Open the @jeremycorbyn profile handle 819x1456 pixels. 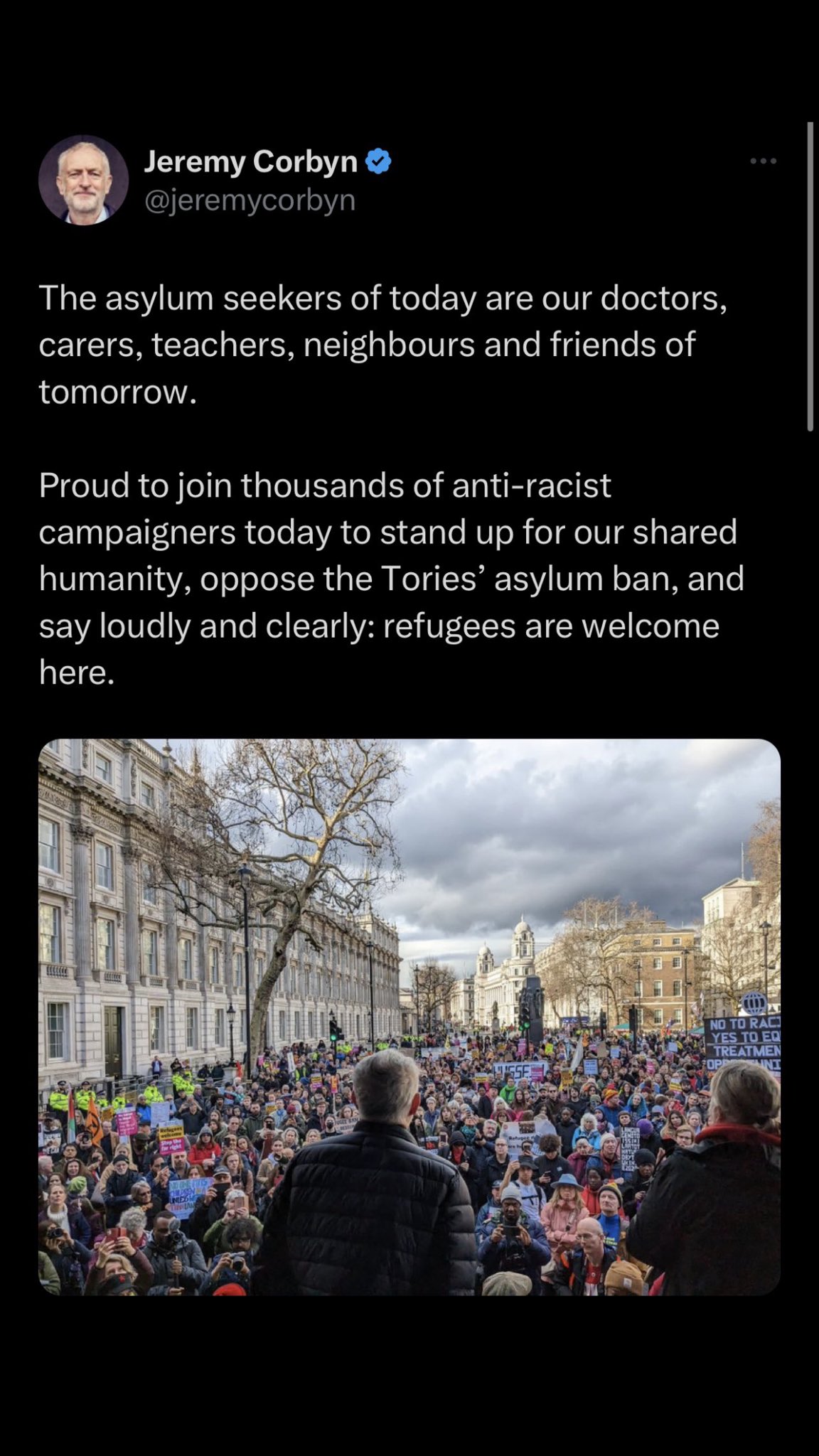coord(250,200)
